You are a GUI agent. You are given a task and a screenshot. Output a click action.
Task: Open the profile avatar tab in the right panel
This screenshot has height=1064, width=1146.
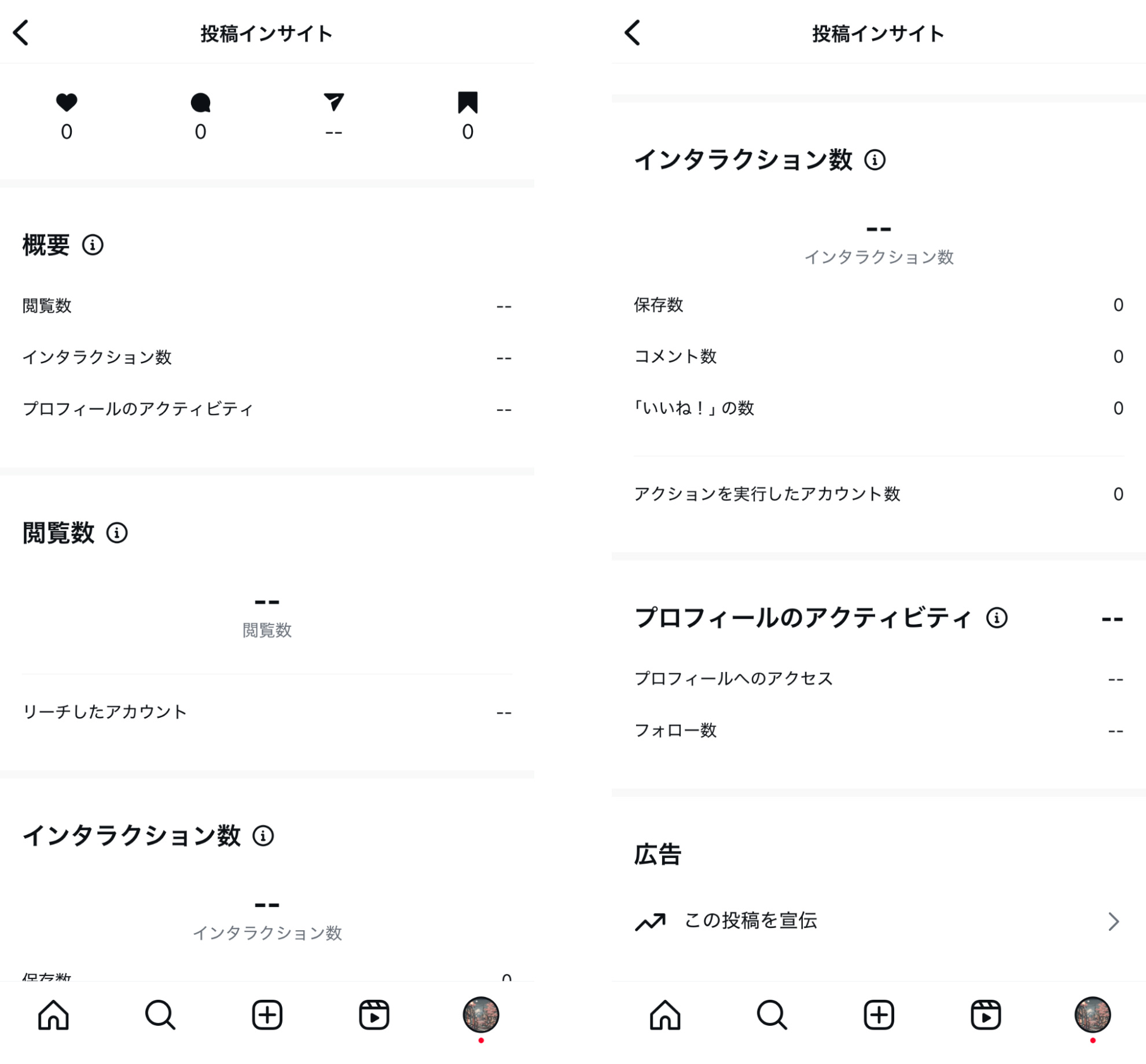click(1092, 1014)
